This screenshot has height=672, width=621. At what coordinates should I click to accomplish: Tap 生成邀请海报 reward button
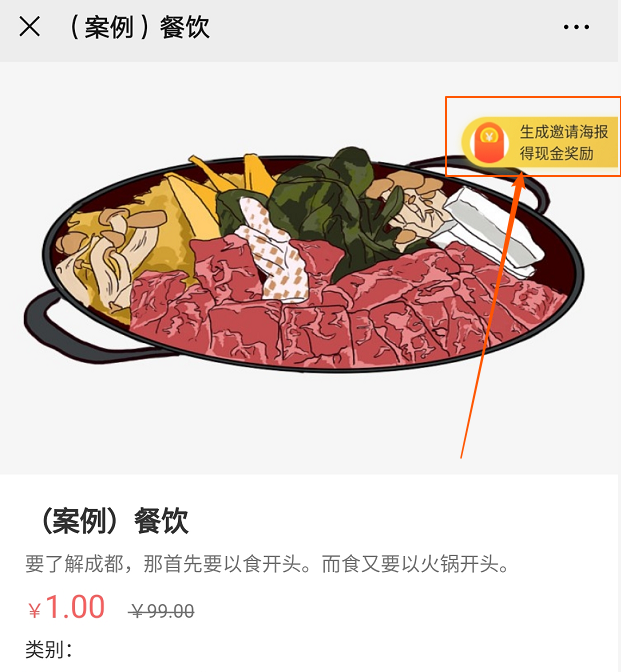(540, 142)
